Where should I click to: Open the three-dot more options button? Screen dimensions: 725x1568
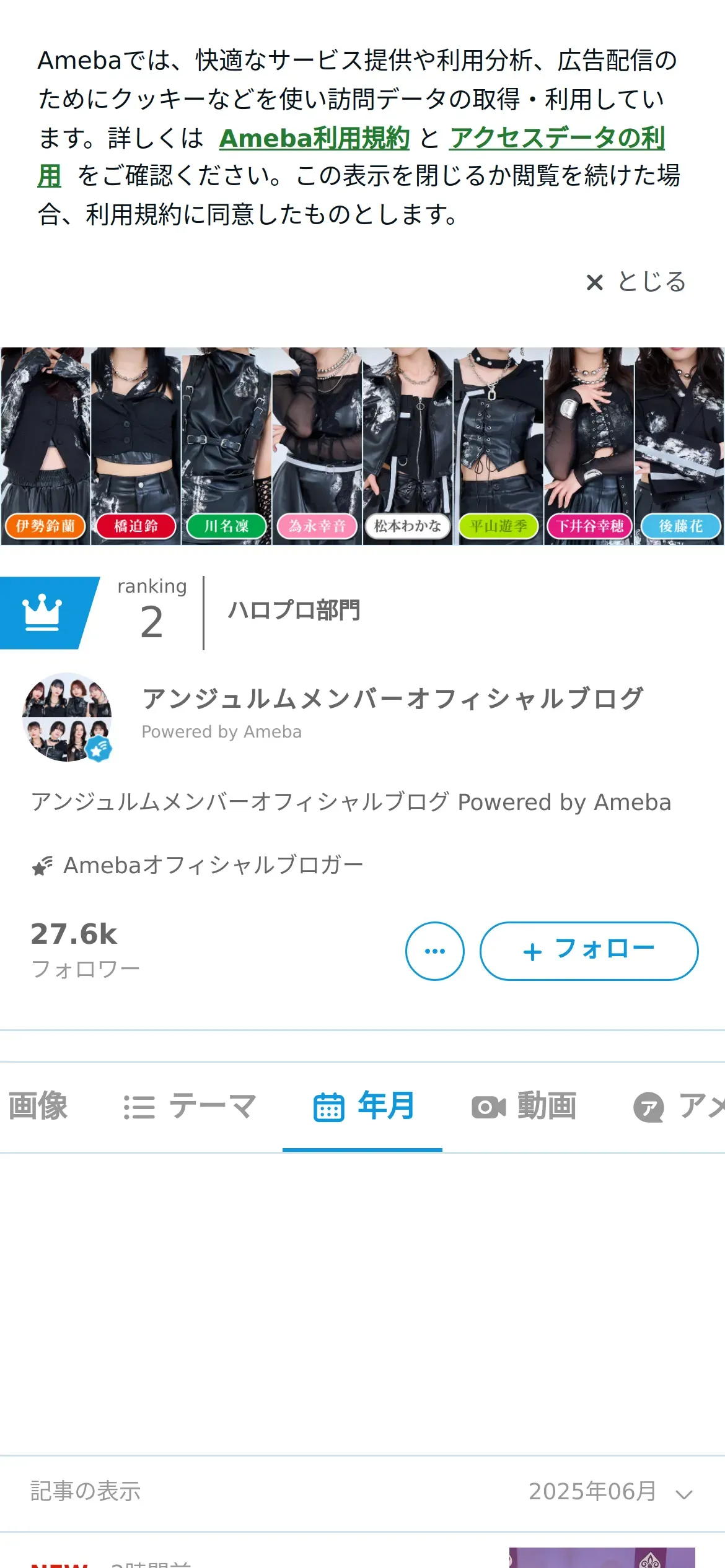[x=434, y=951]
